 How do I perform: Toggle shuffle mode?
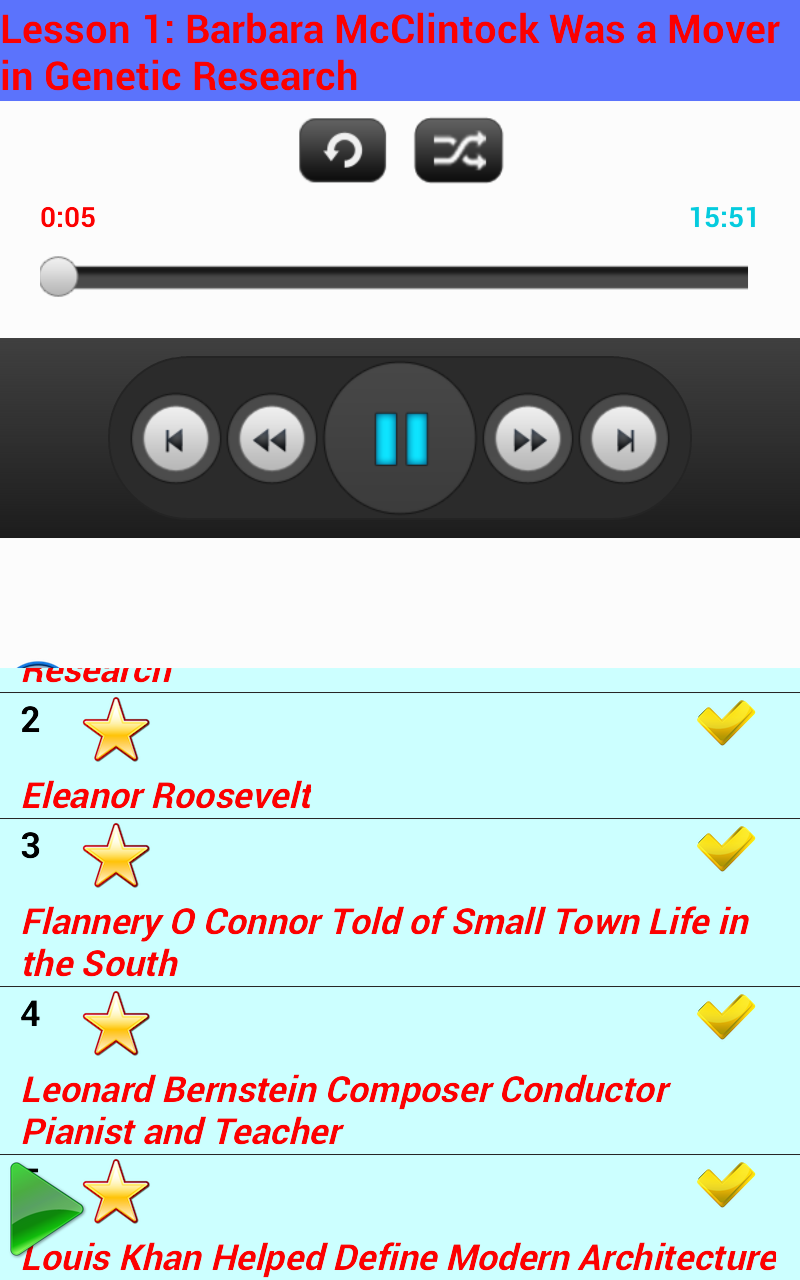(x=458, y=150)
